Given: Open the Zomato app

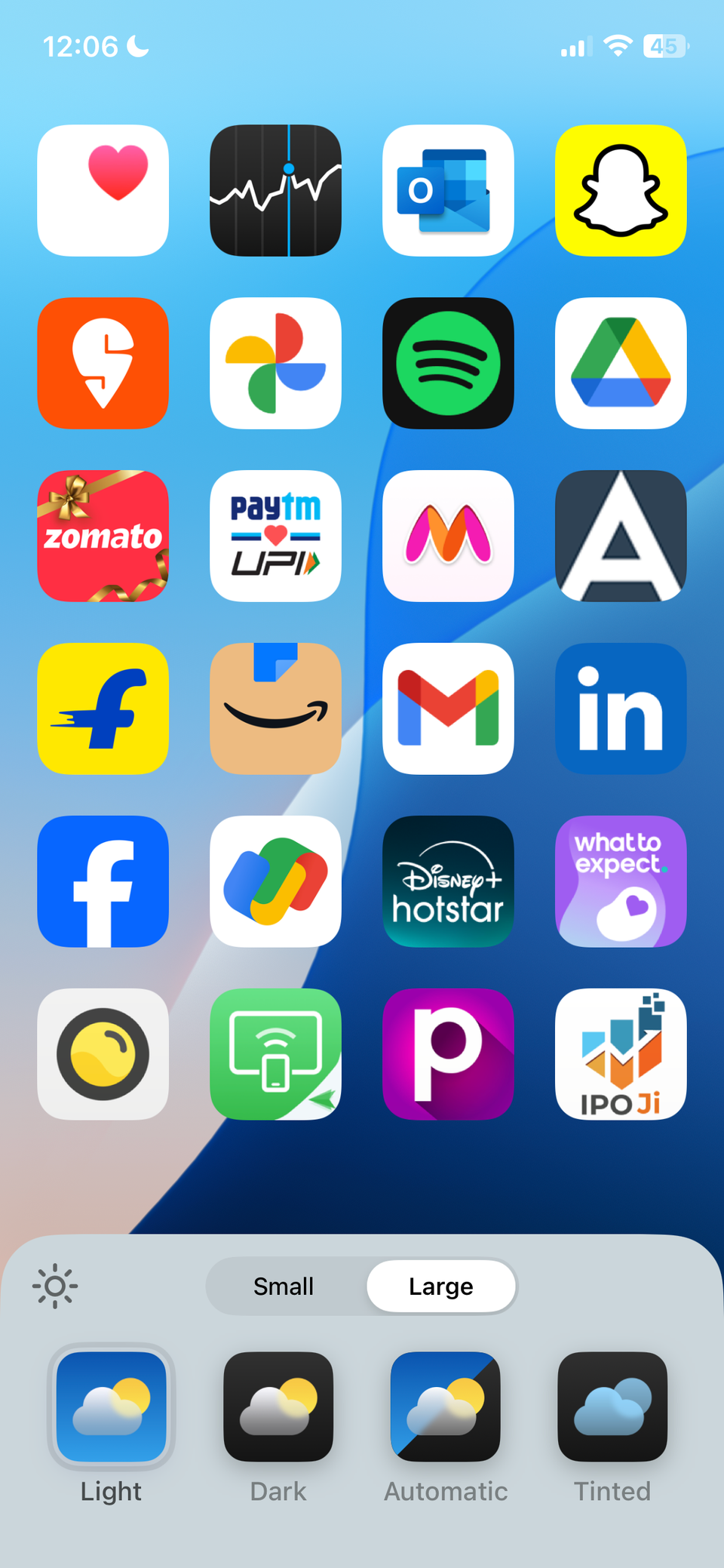Looking at the screenshot, I should point(103,536).
